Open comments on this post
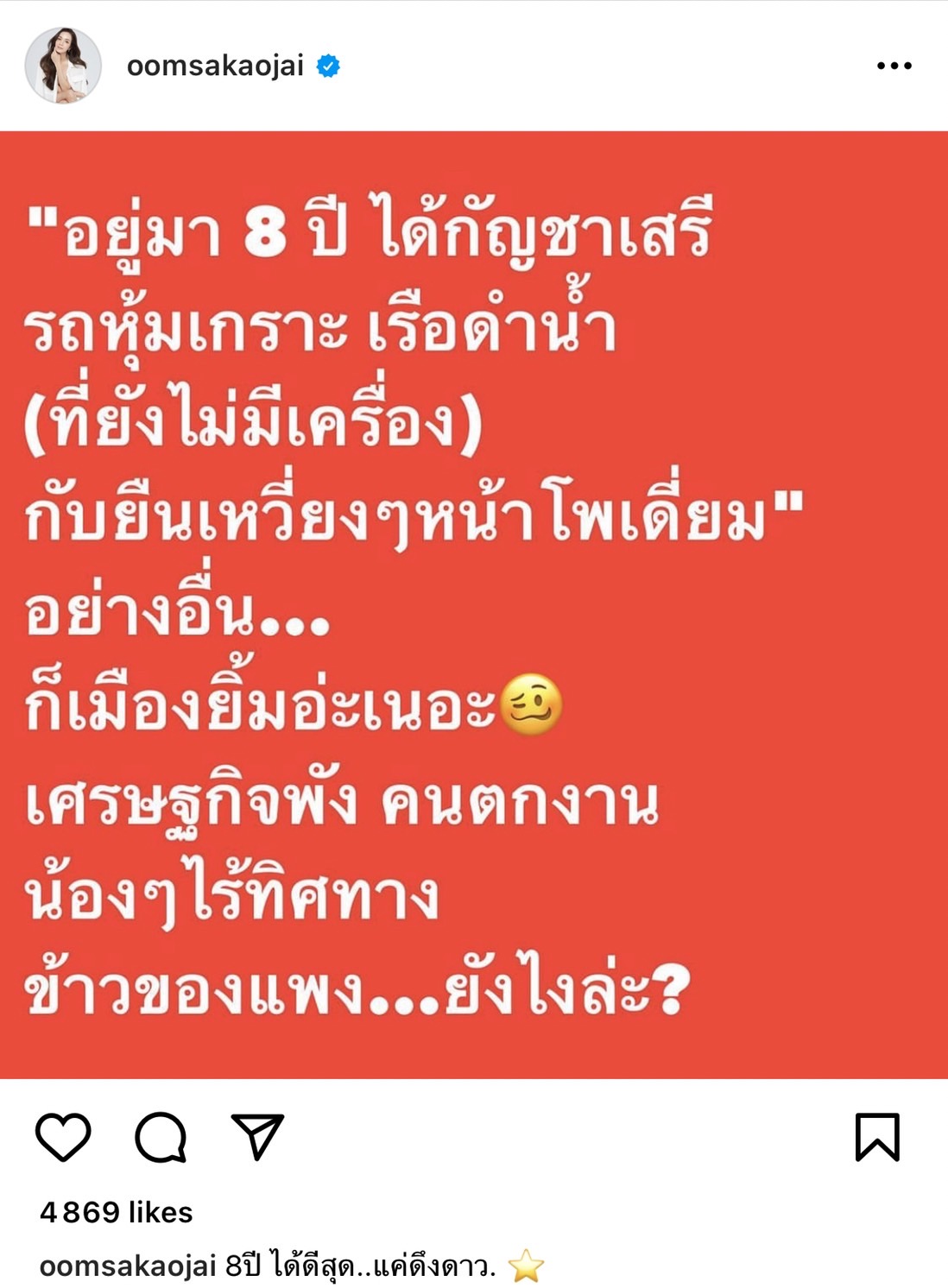Image resolution: width=948 pixels, height=1288 pixels. 161,1137
